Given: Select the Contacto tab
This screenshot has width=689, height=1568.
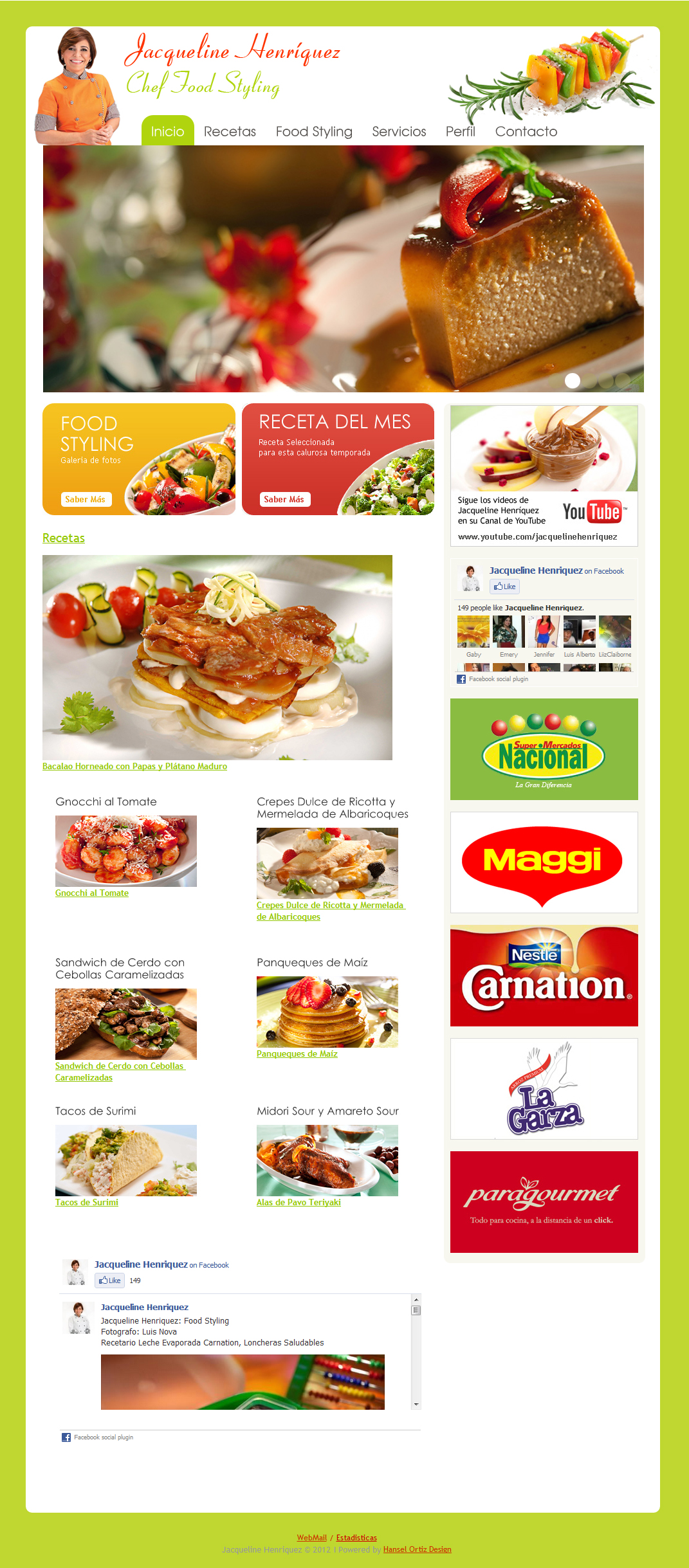Looking at the screenshot, I should (526, 131).
